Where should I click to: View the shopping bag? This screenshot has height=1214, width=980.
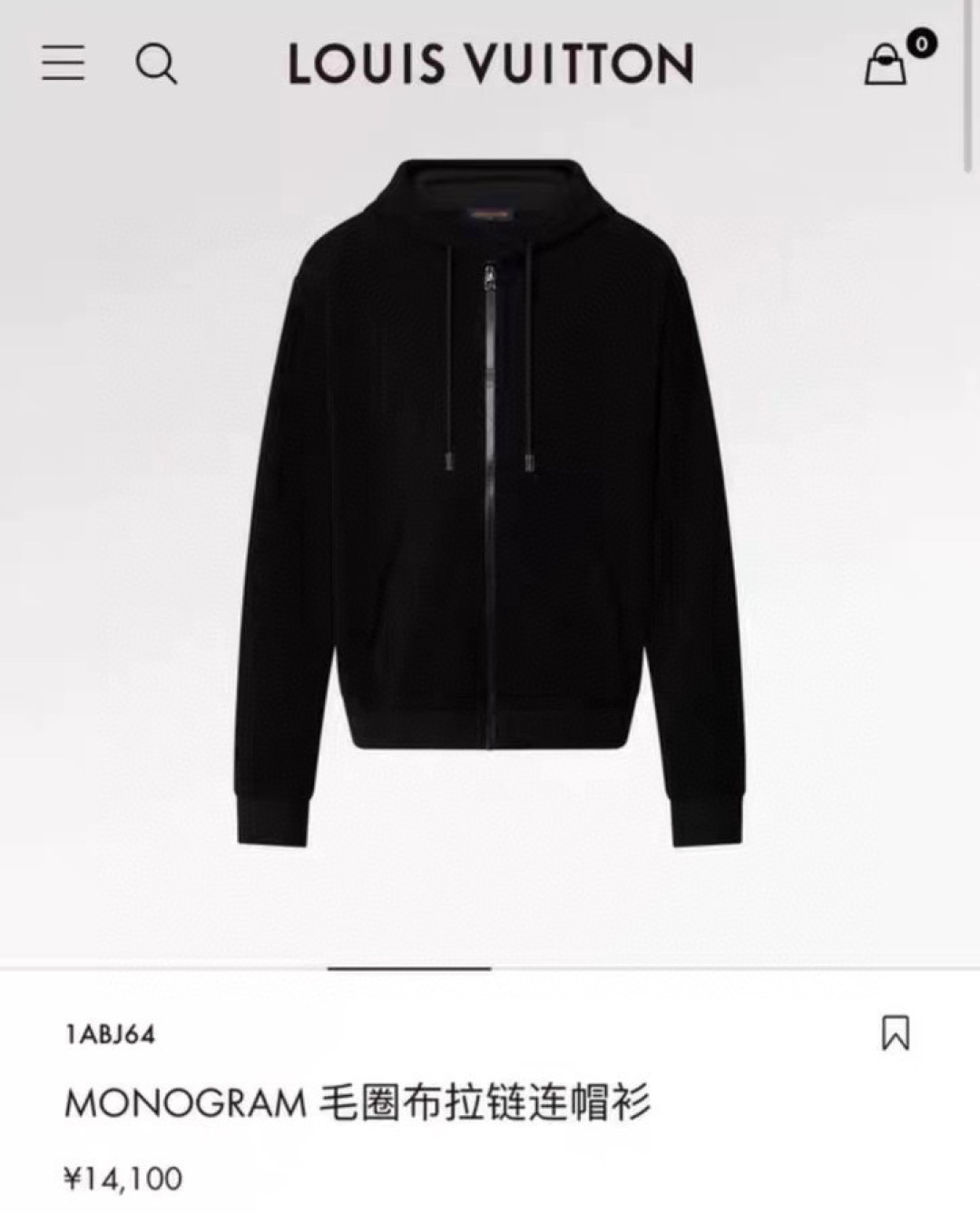coord(887,65)
